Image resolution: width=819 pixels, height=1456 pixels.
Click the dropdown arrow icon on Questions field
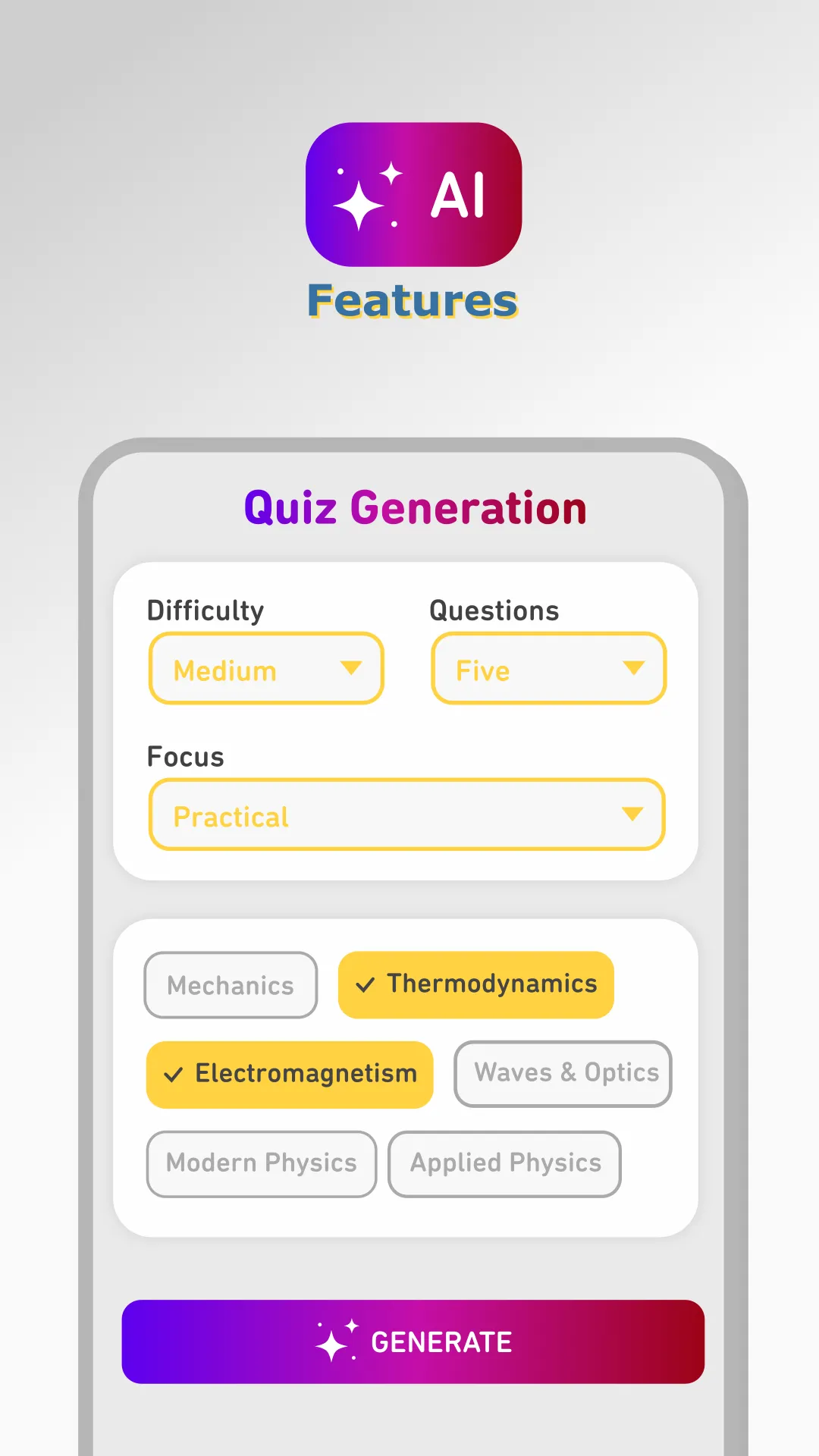(635, 669)
